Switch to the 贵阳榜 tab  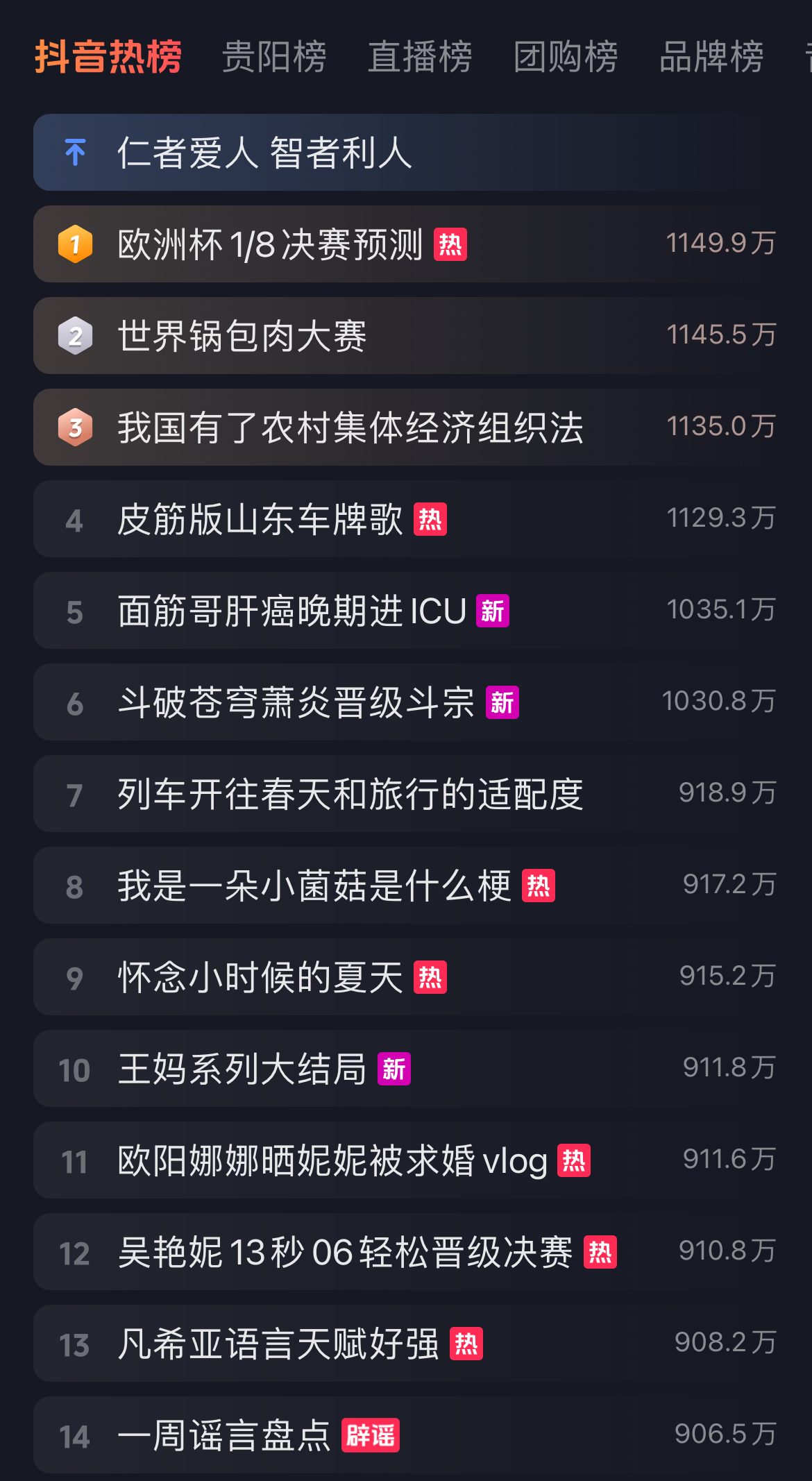tap(274, 57)
